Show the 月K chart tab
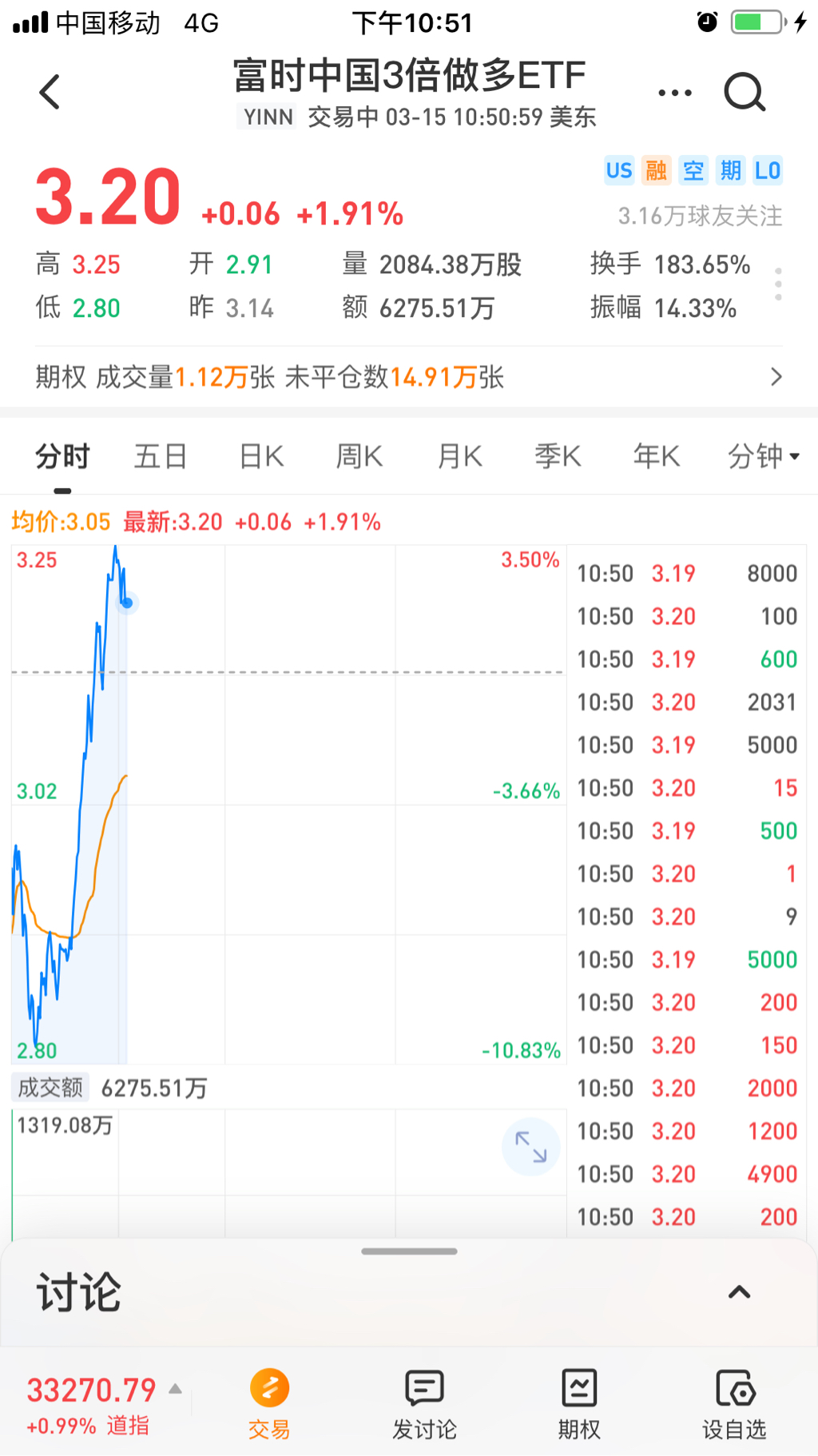Screen dimensions: 818x1456 459,456
